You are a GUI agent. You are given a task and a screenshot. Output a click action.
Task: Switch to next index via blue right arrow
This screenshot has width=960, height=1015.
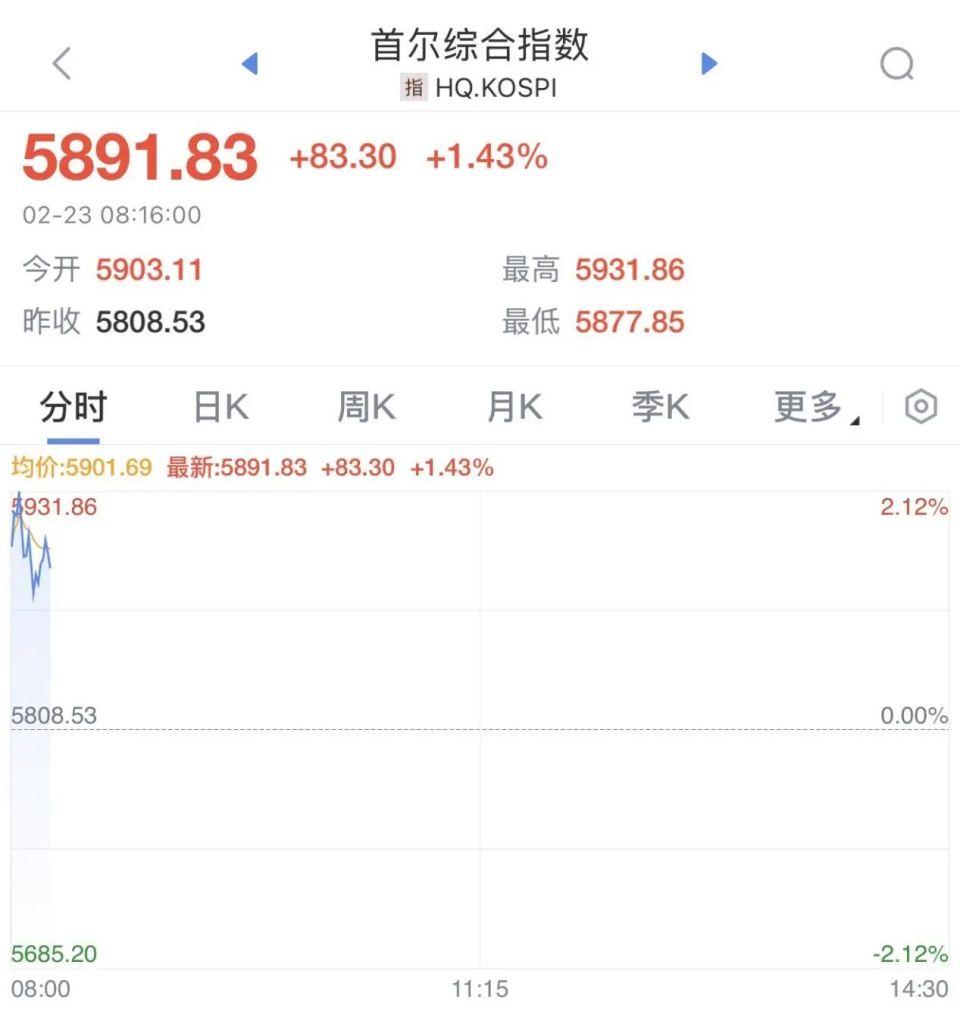tap(709, 62)
